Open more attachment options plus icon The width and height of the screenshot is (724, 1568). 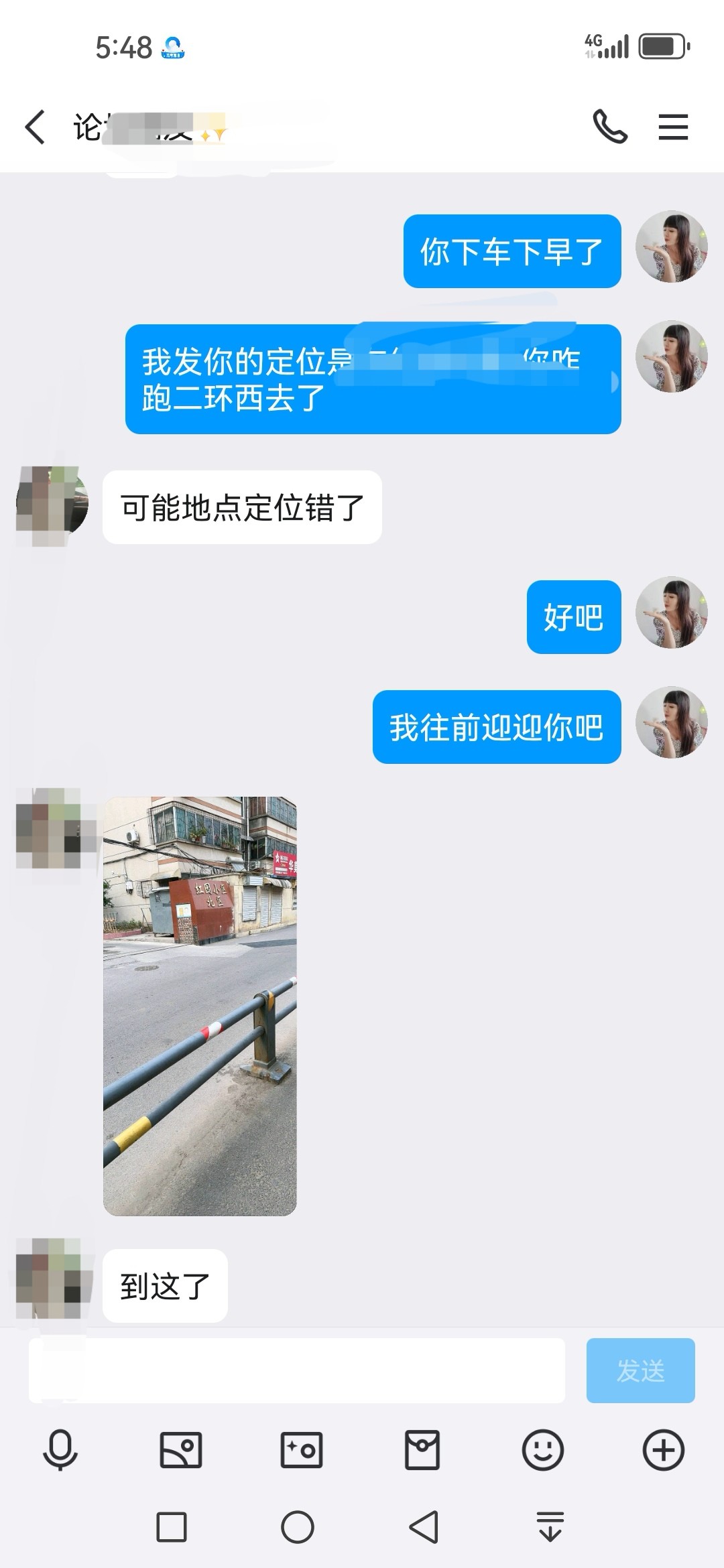click(x=664, y=1450)
